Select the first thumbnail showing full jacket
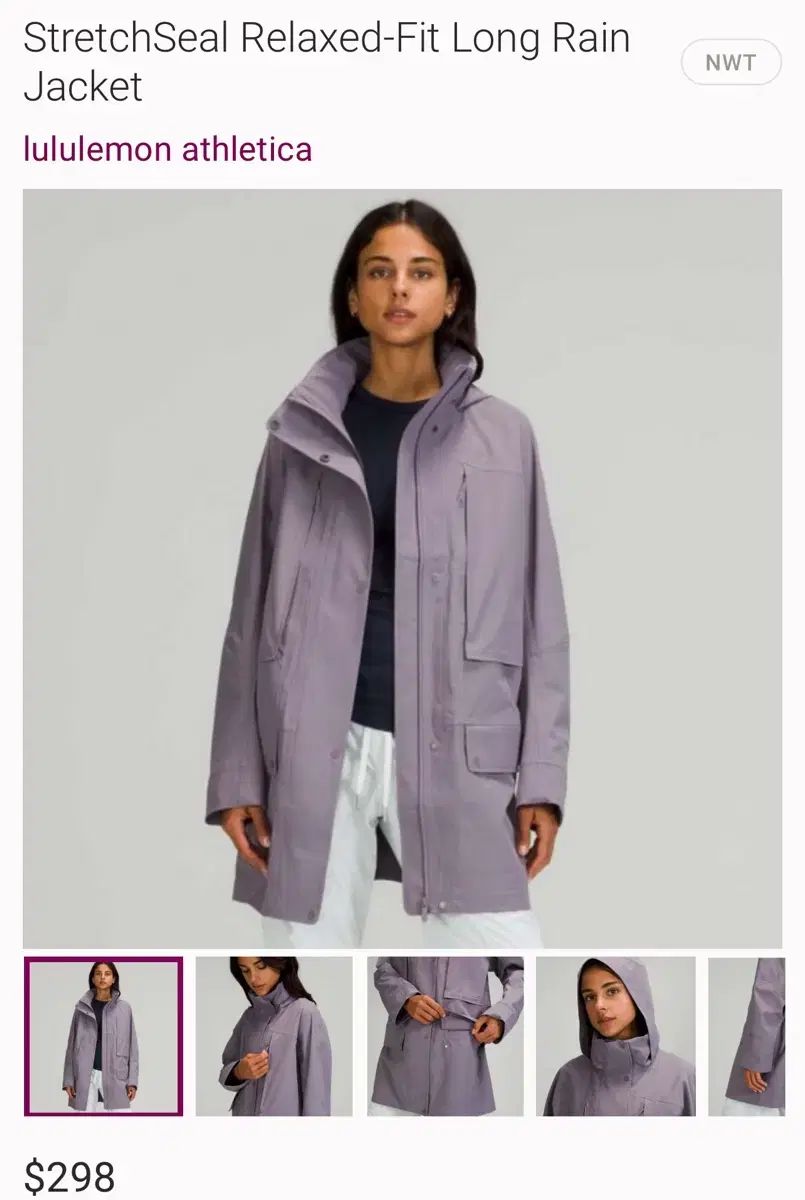This screenshot has height=1200, width=805. click(103, 1036)
